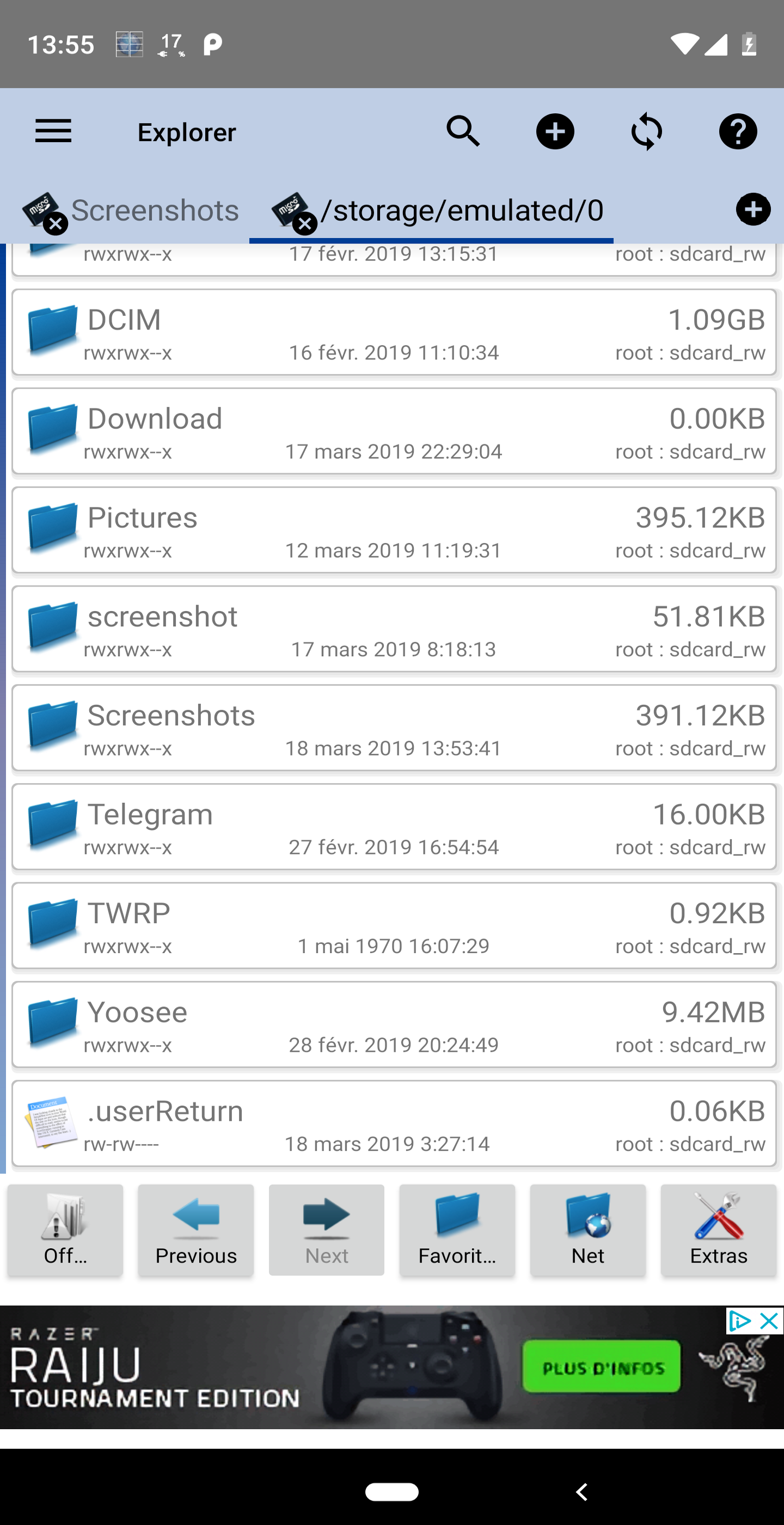Create a new item using the plus icon
784x1525 pixels.
[x=555, y=131]
